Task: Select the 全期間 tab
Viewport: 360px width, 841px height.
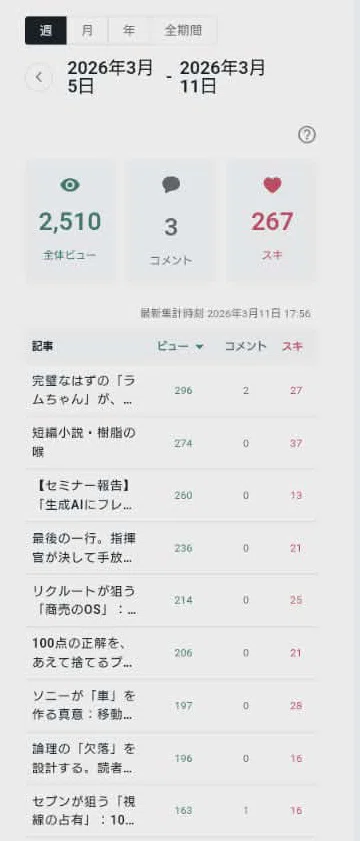Action: (183, 31)
